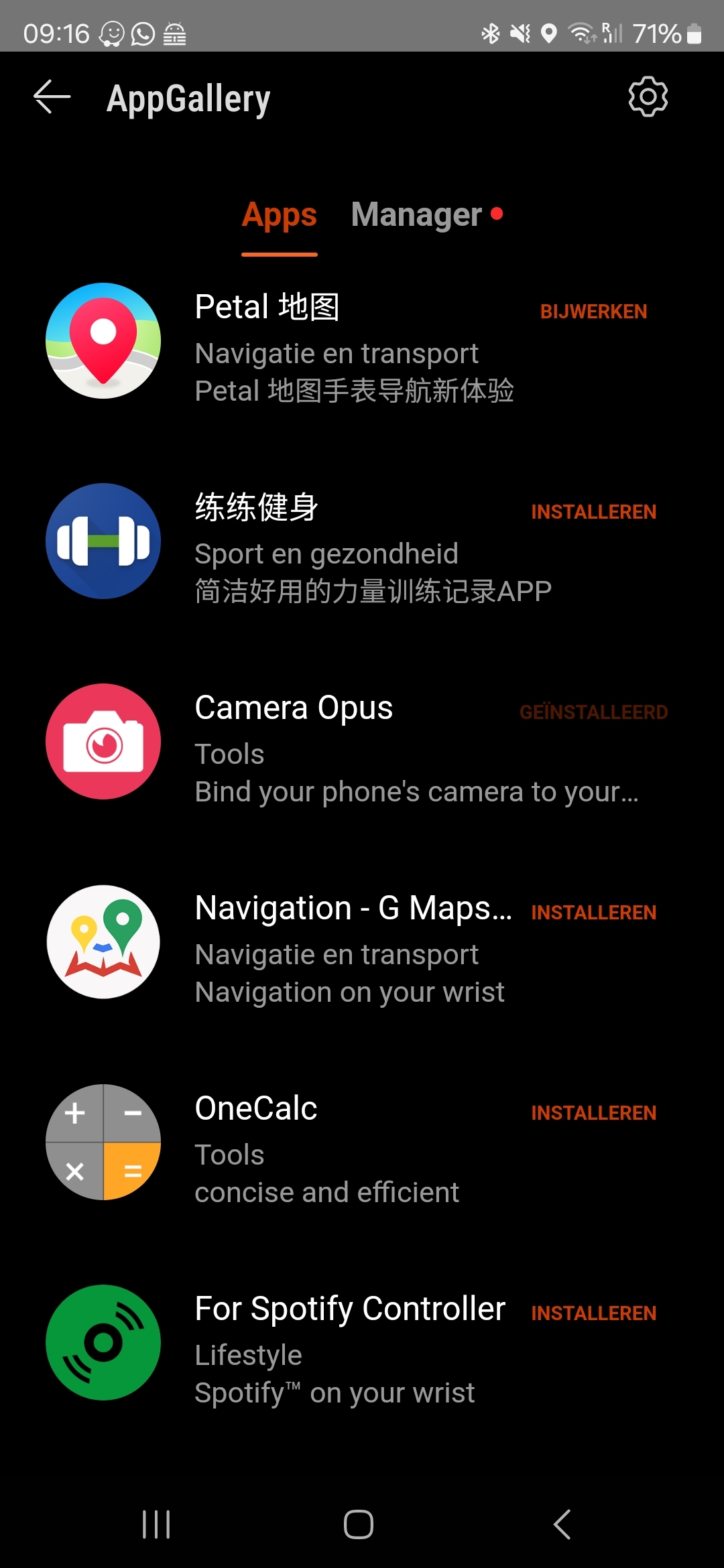
Task: Install For Spotify Controller
Action: pyautogui.click(x=593, y=1313)
